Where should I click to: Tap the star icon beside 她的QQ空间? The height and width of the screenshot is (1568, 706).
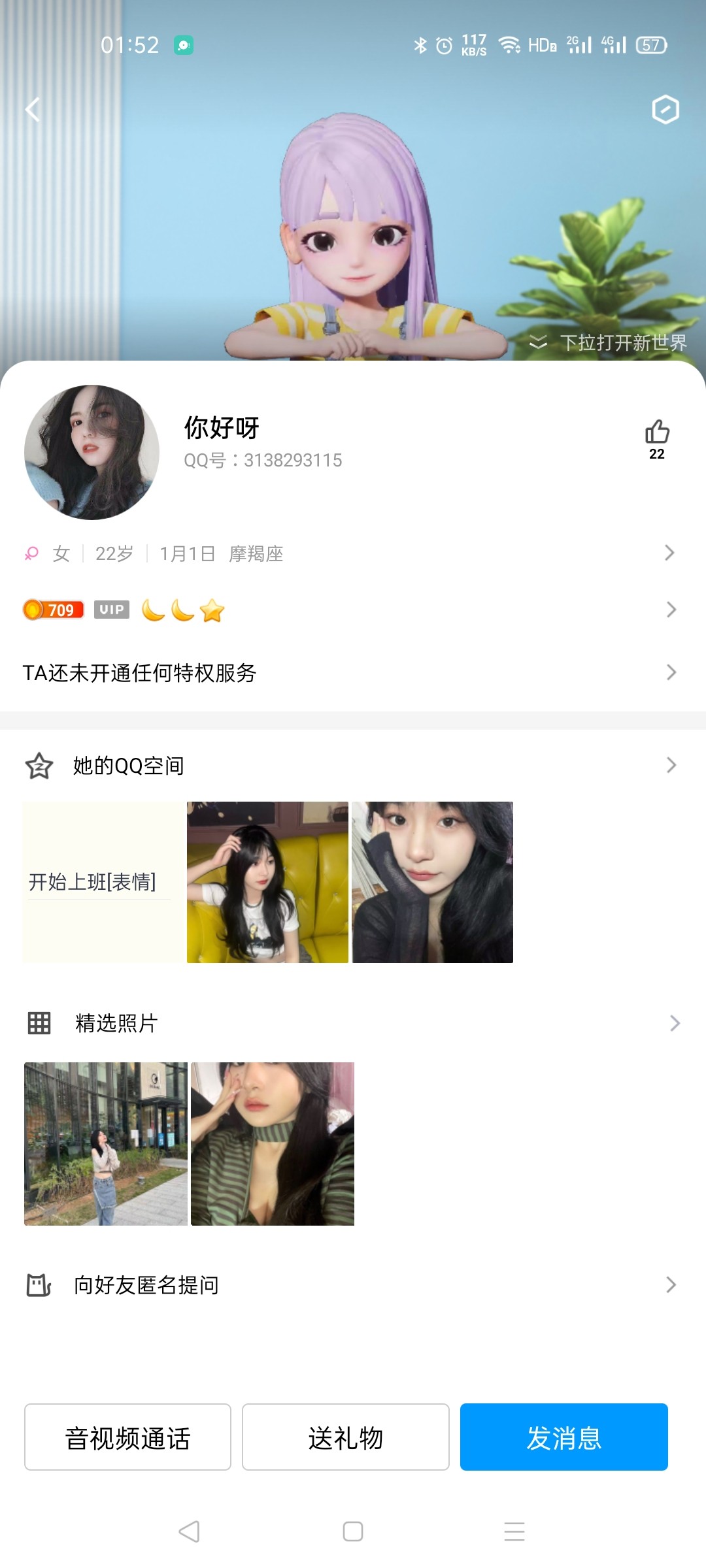click(39, 766)
